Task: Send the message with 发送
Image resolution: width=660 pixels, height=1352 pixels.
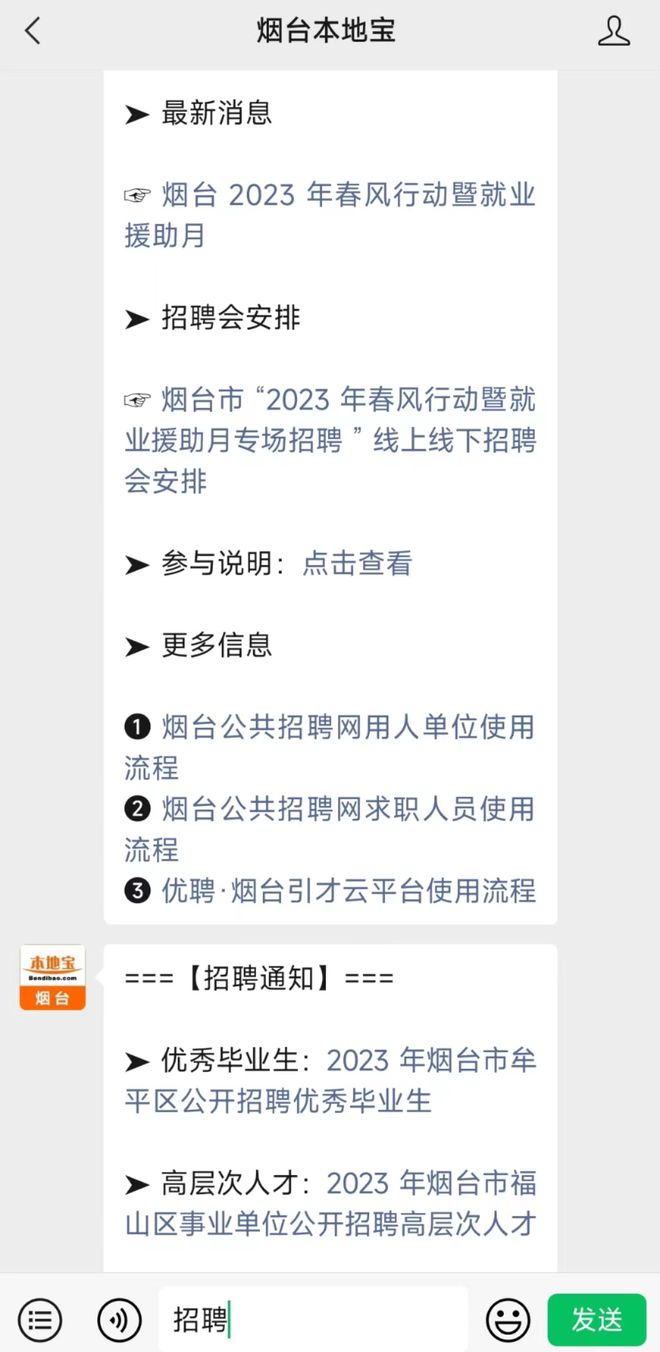Action: click(597, 1320)
